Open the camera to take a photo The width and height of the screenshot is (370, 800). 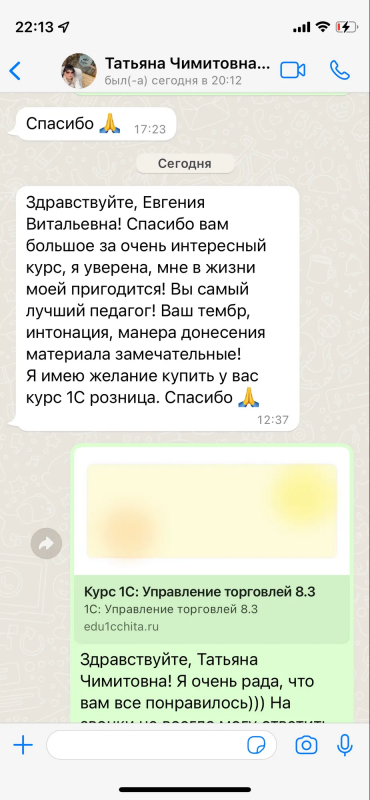click(x=307, y=745)
